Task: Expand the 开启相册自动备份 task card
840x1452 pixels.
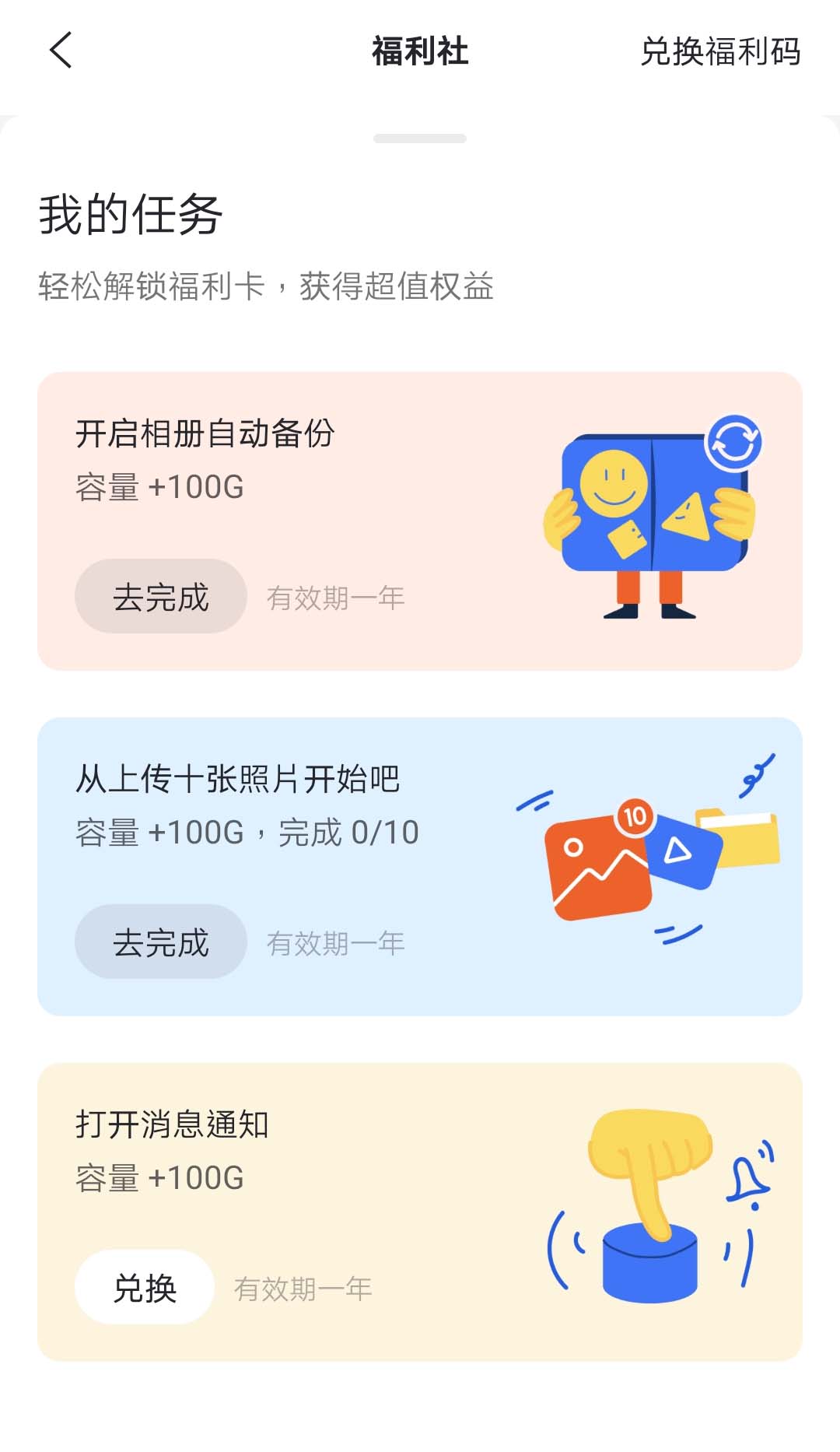Action: [x=420, y=520]
